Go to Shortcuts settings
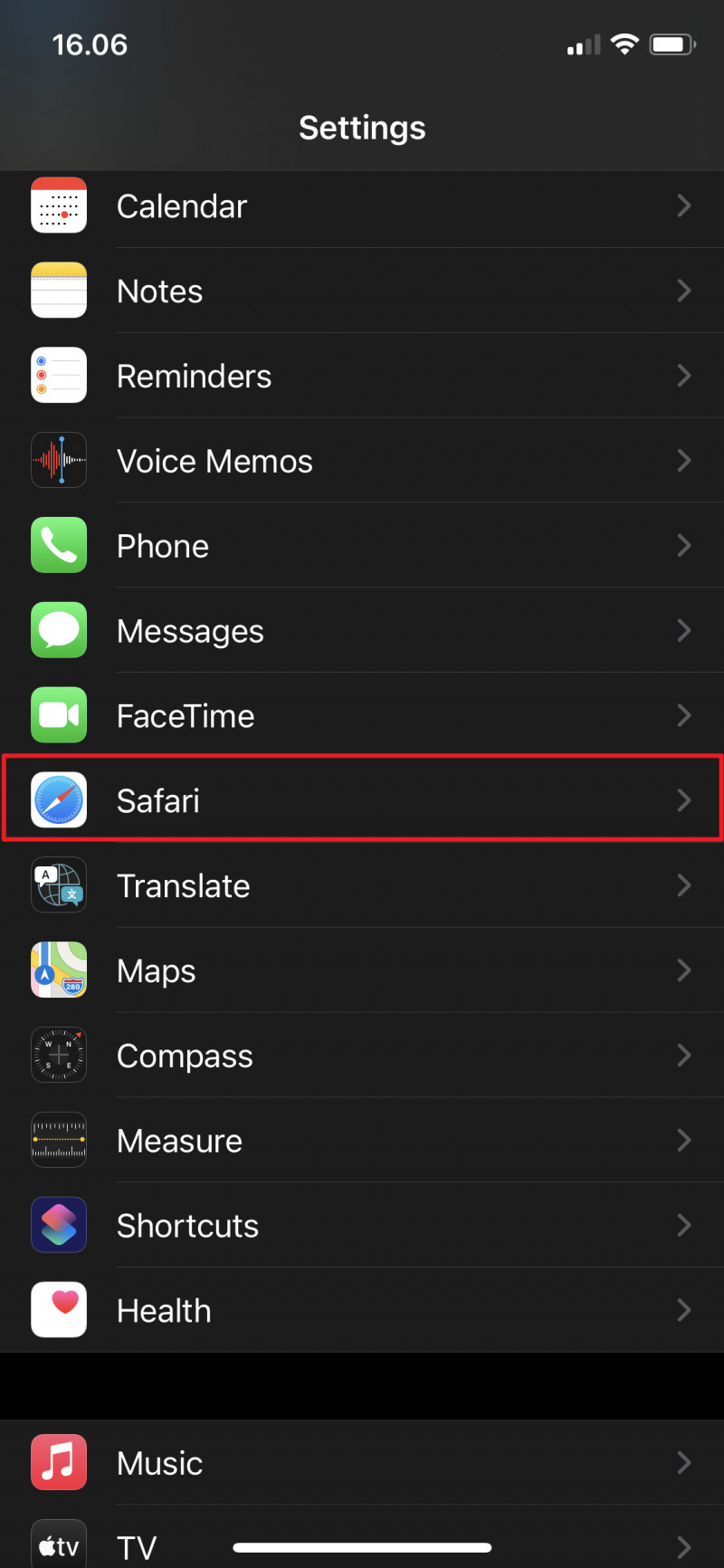This screenshot has width=724, height=1568. 362,1226
